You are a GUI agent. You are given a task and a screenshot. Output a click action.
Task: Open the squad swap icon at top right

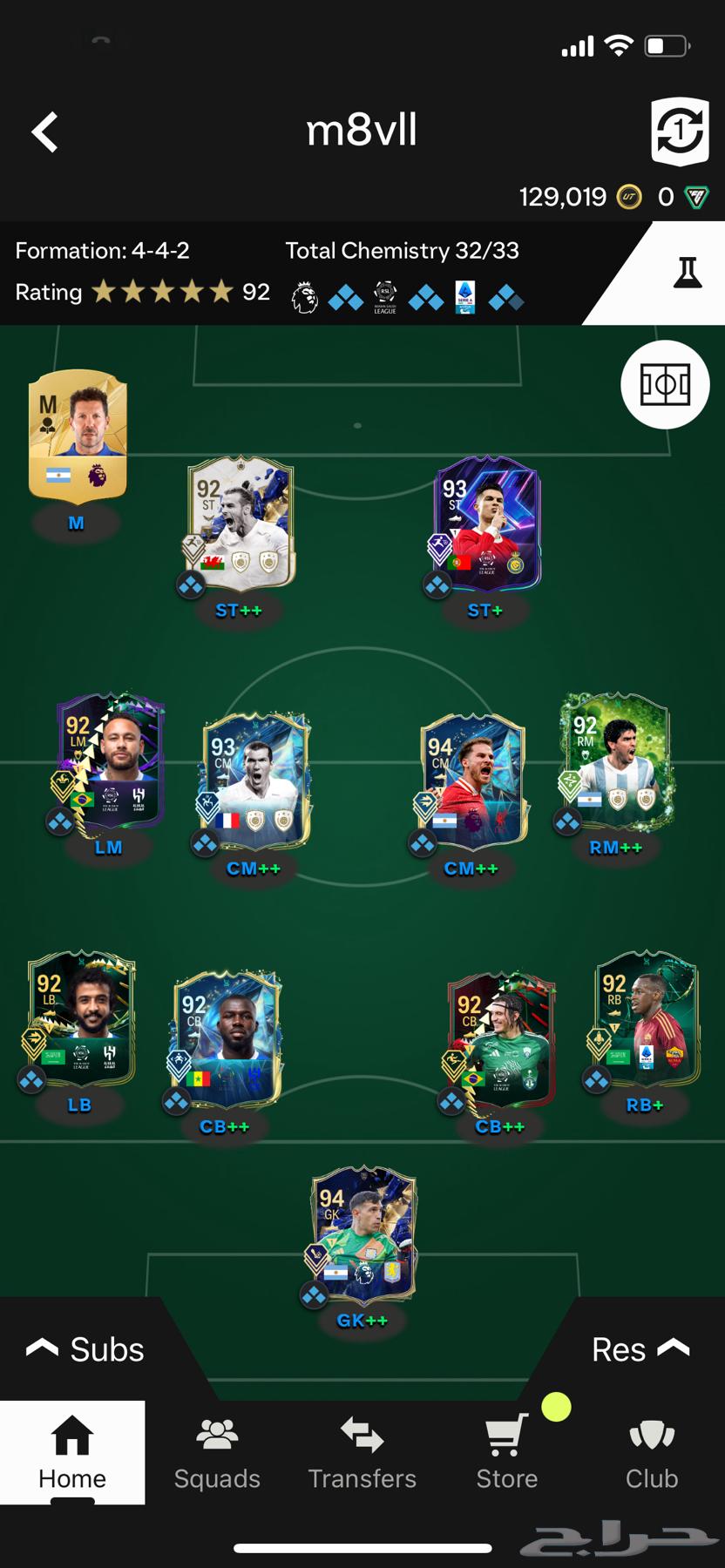(680, 132)
